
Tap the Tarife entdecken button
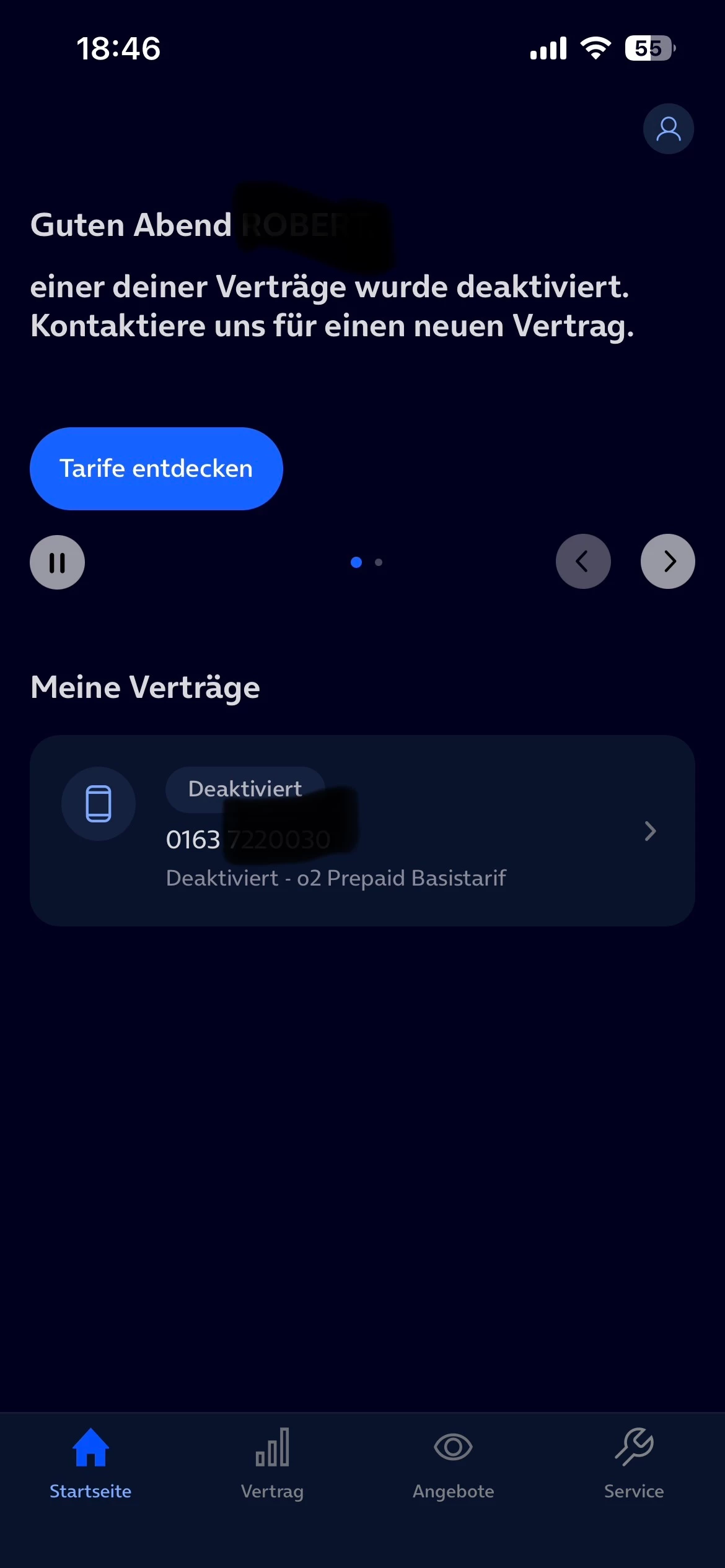point(156,469)
